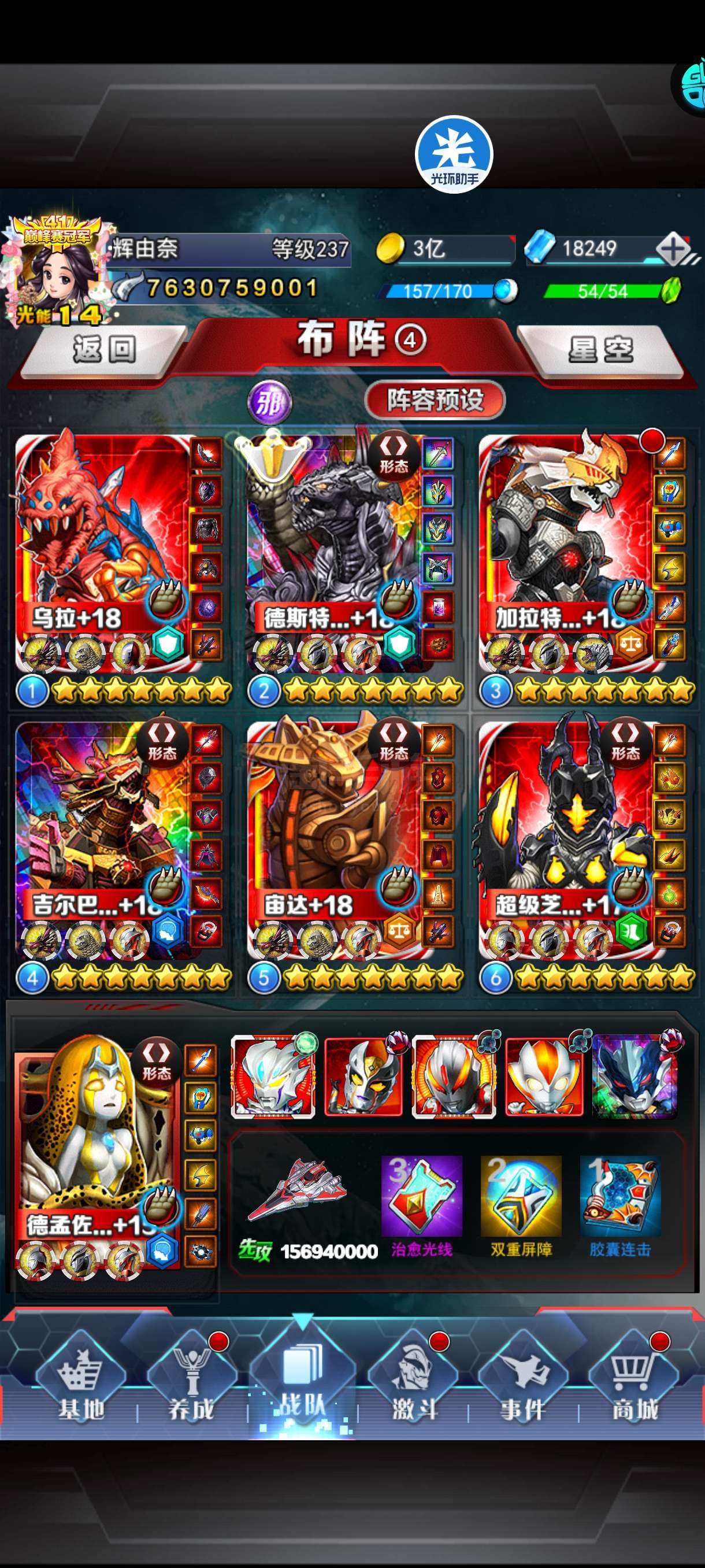705x1568 pixels.
Task: Tap the 返回 back button
Action: (103, 350)
